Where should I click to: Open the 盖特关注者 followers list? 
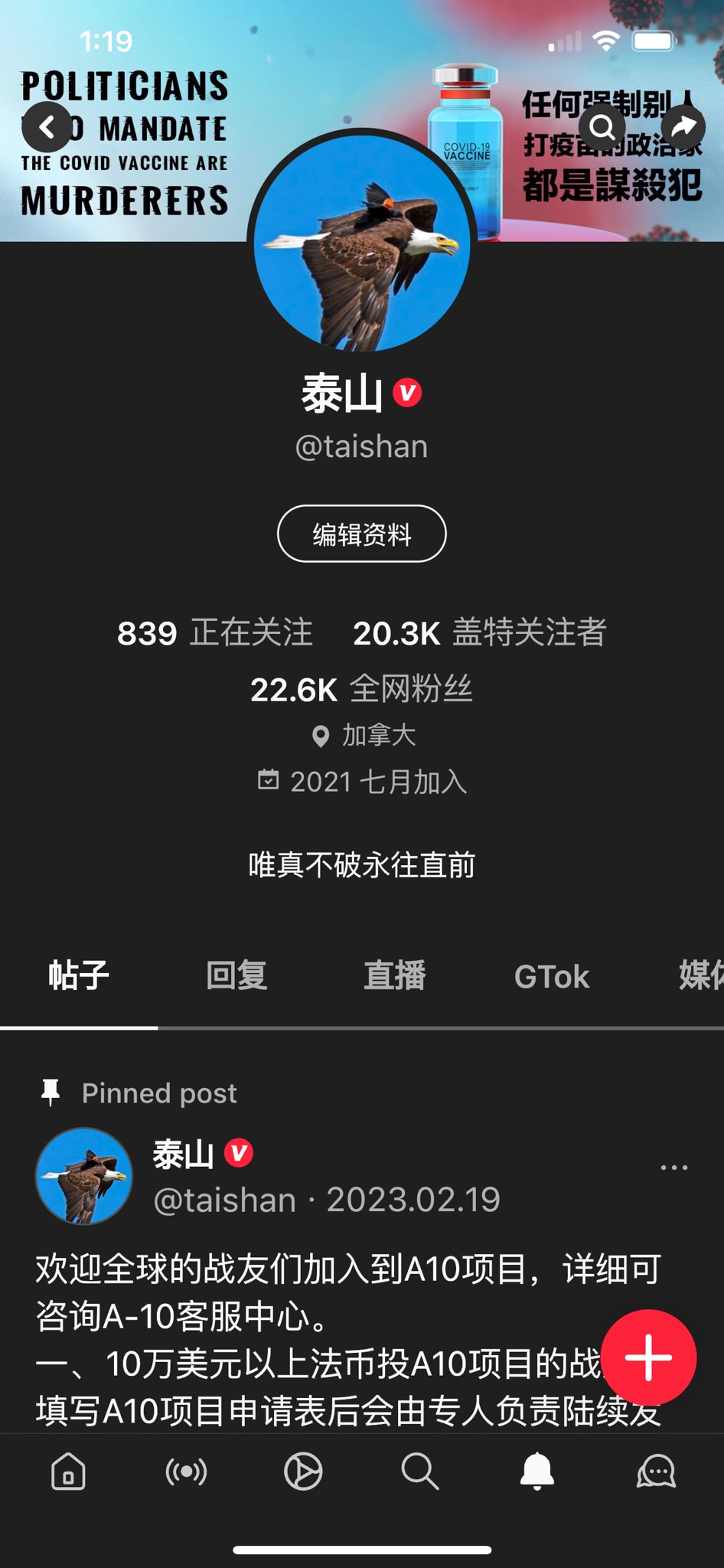pyautogui.click(x=478, y=634)
